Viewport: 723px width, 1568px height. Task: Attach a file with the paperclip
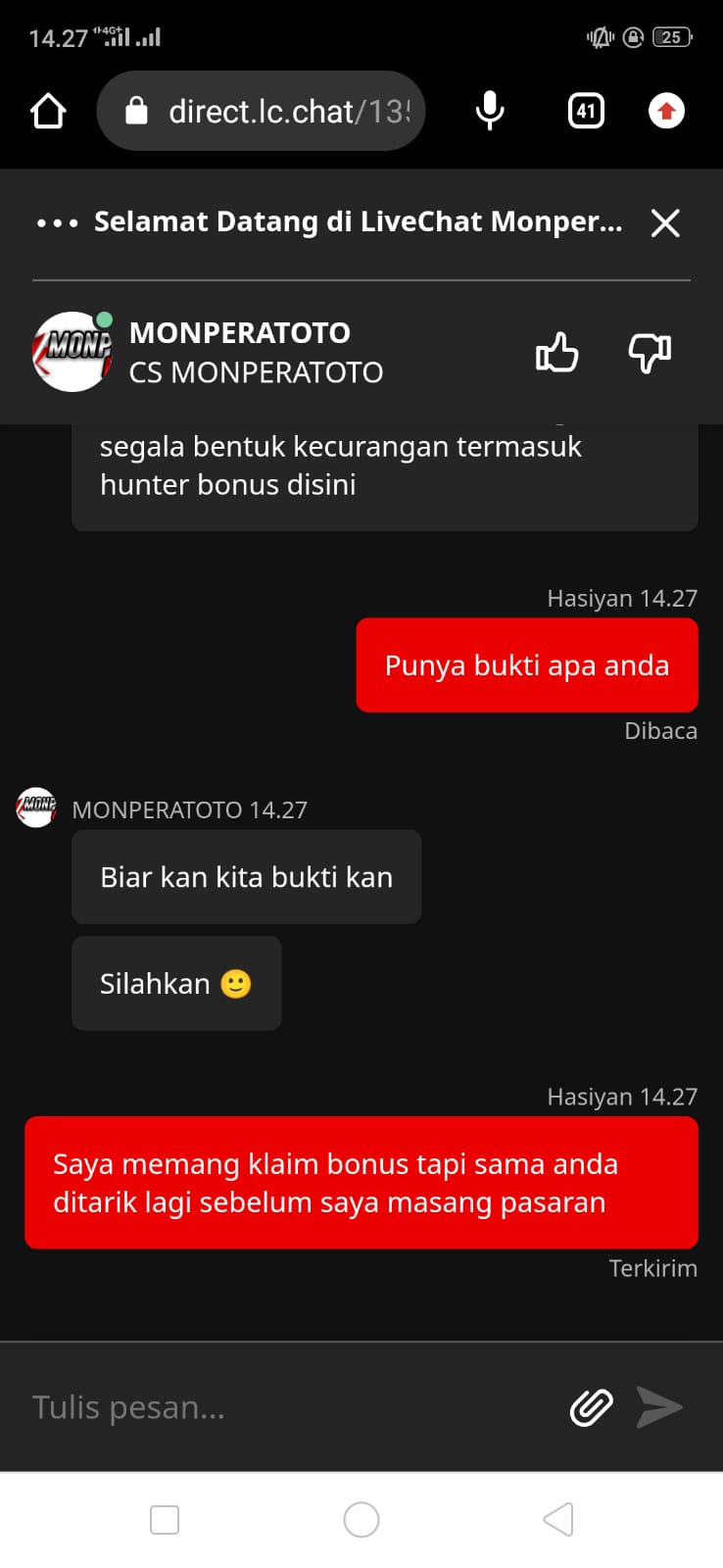592,1407
